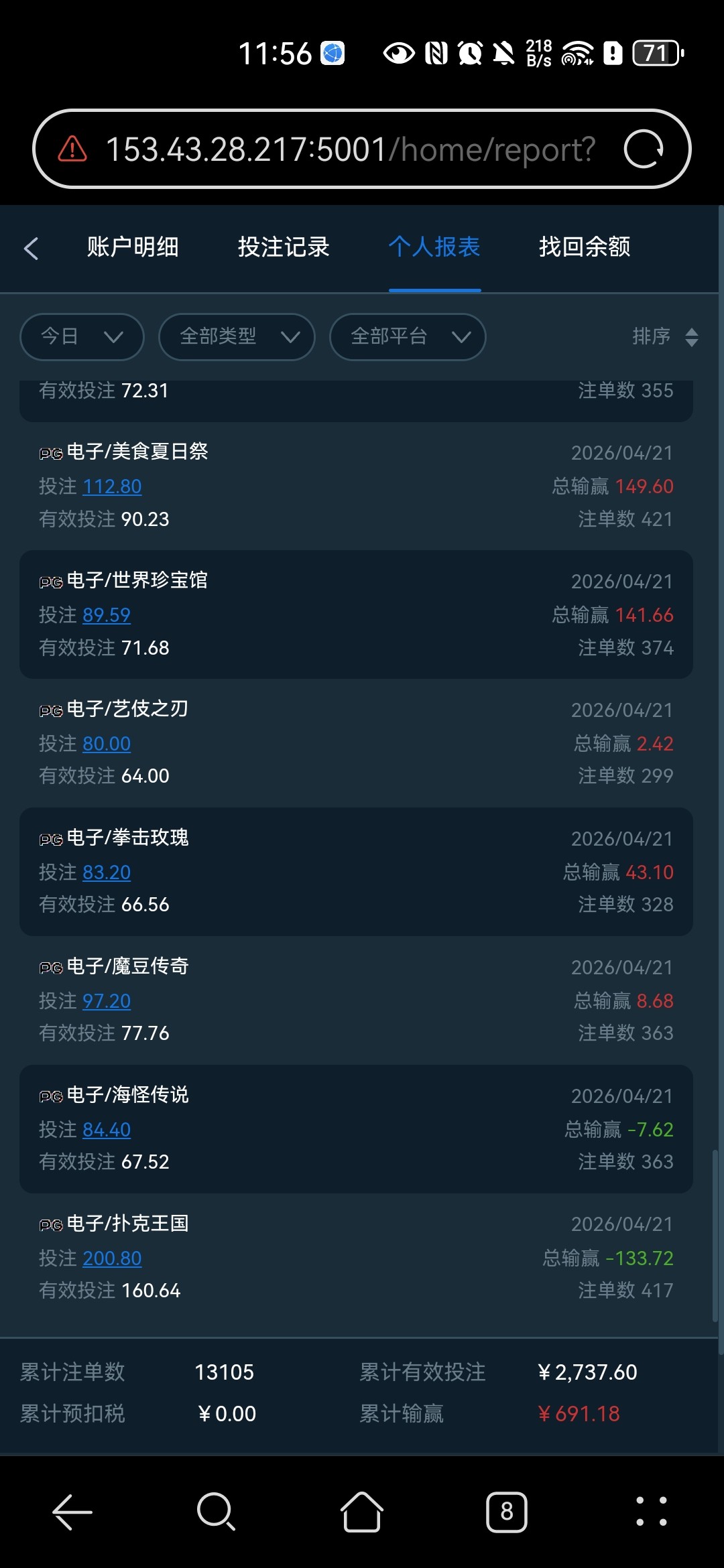
Task: Switch to the 账户明细 tab
Action: 133,247
